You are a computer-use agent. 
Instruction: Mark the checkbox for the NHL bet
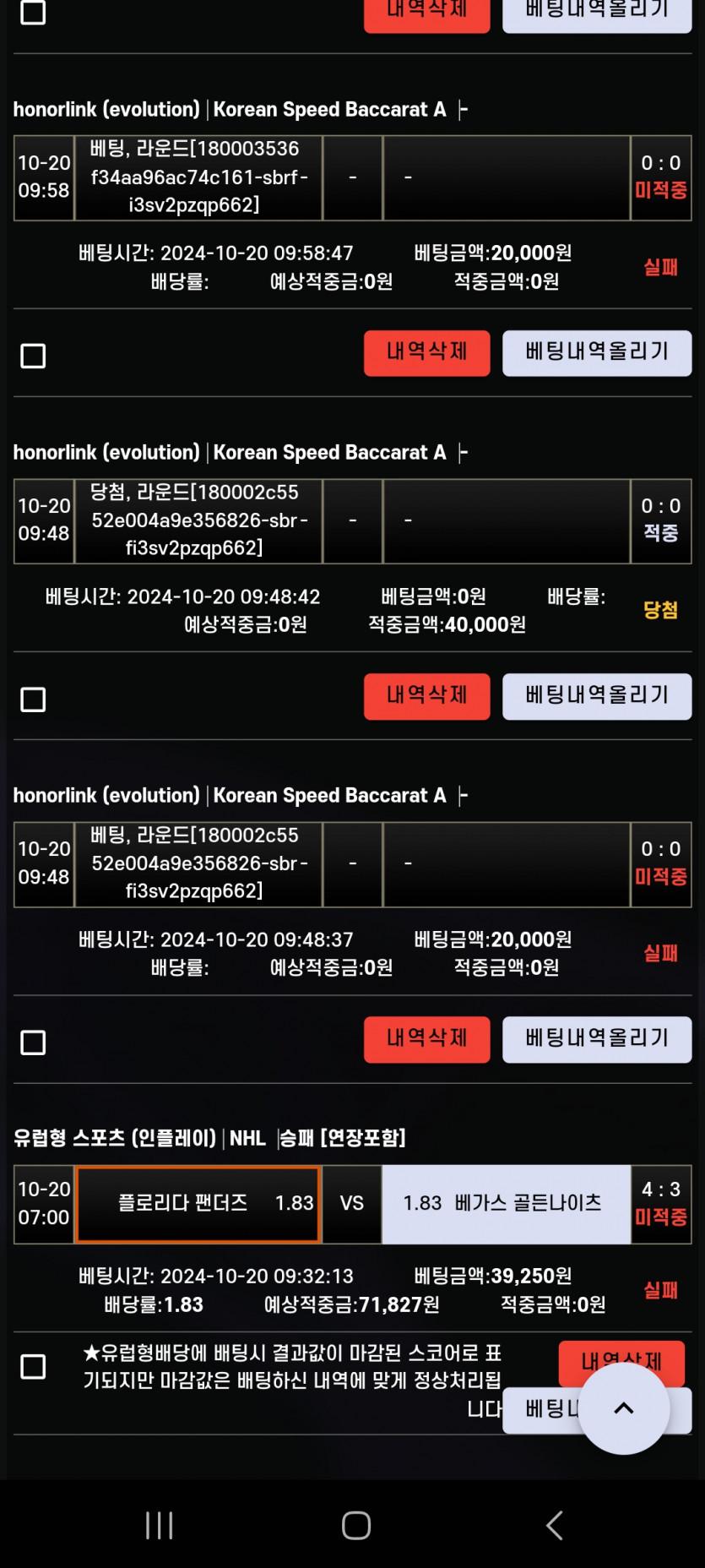coord(33,1366)
